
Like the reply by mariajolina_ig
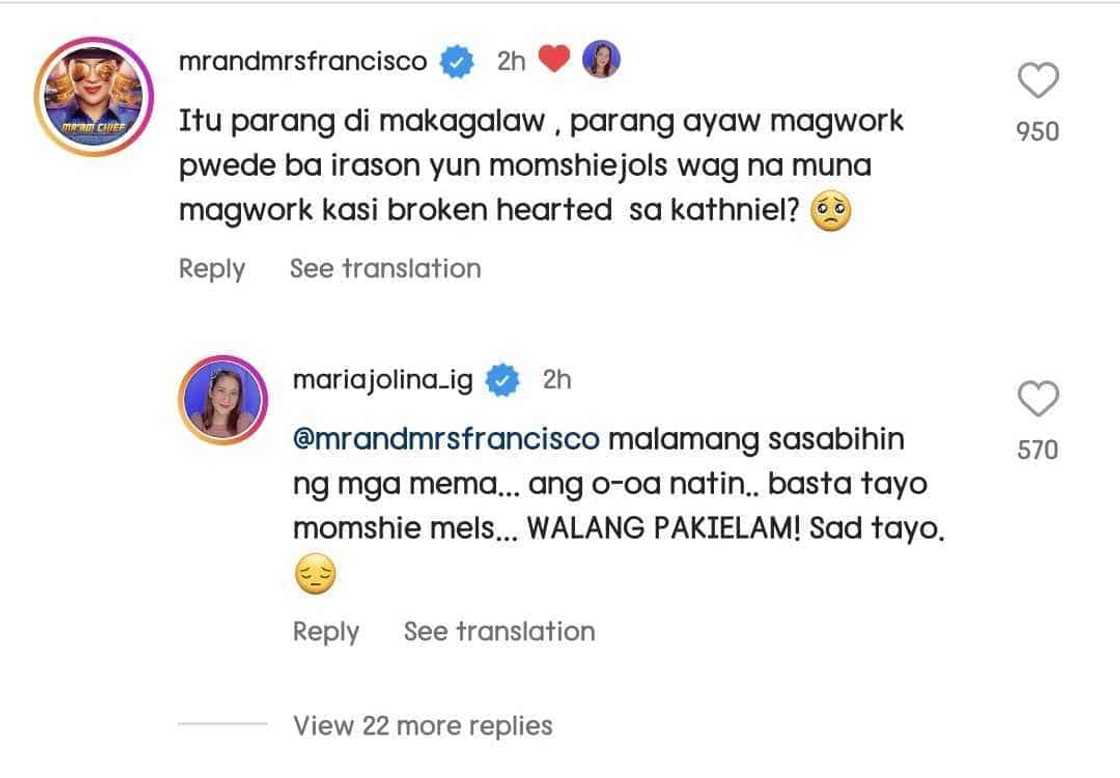coord(1038,400)
